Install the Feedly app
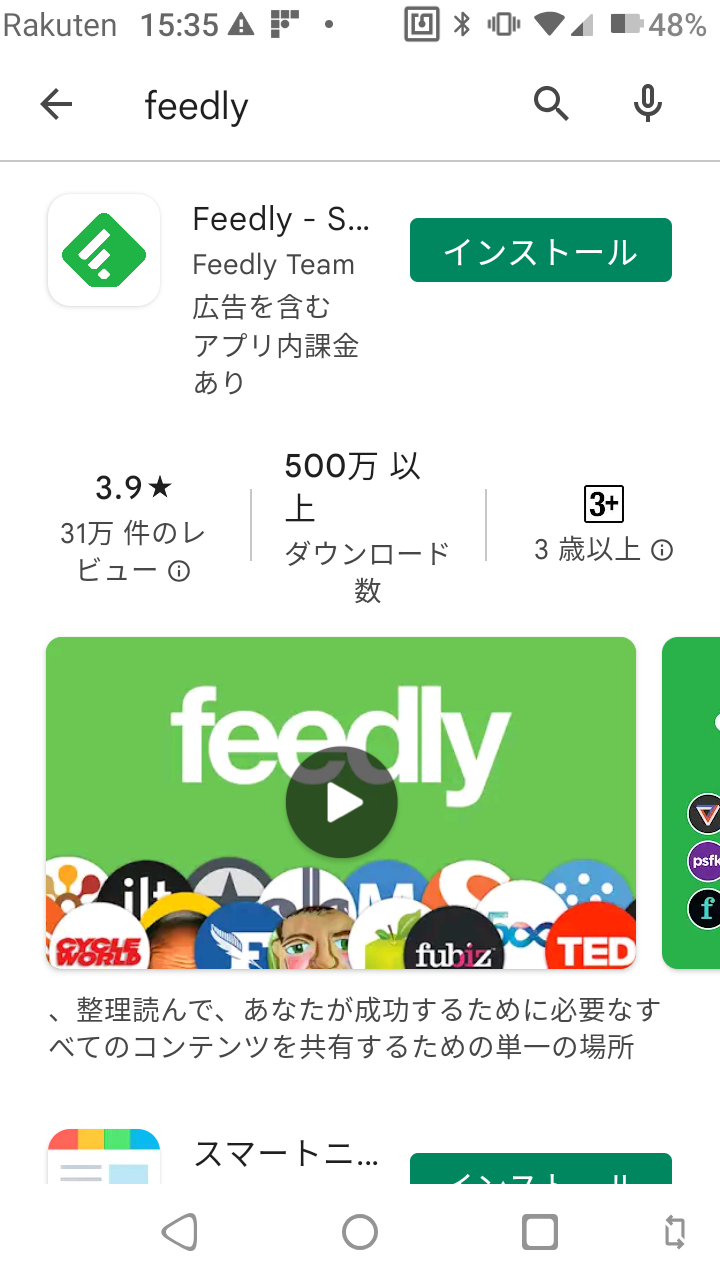This screenshot has width=720, height=1280. [x=540, y=250]
